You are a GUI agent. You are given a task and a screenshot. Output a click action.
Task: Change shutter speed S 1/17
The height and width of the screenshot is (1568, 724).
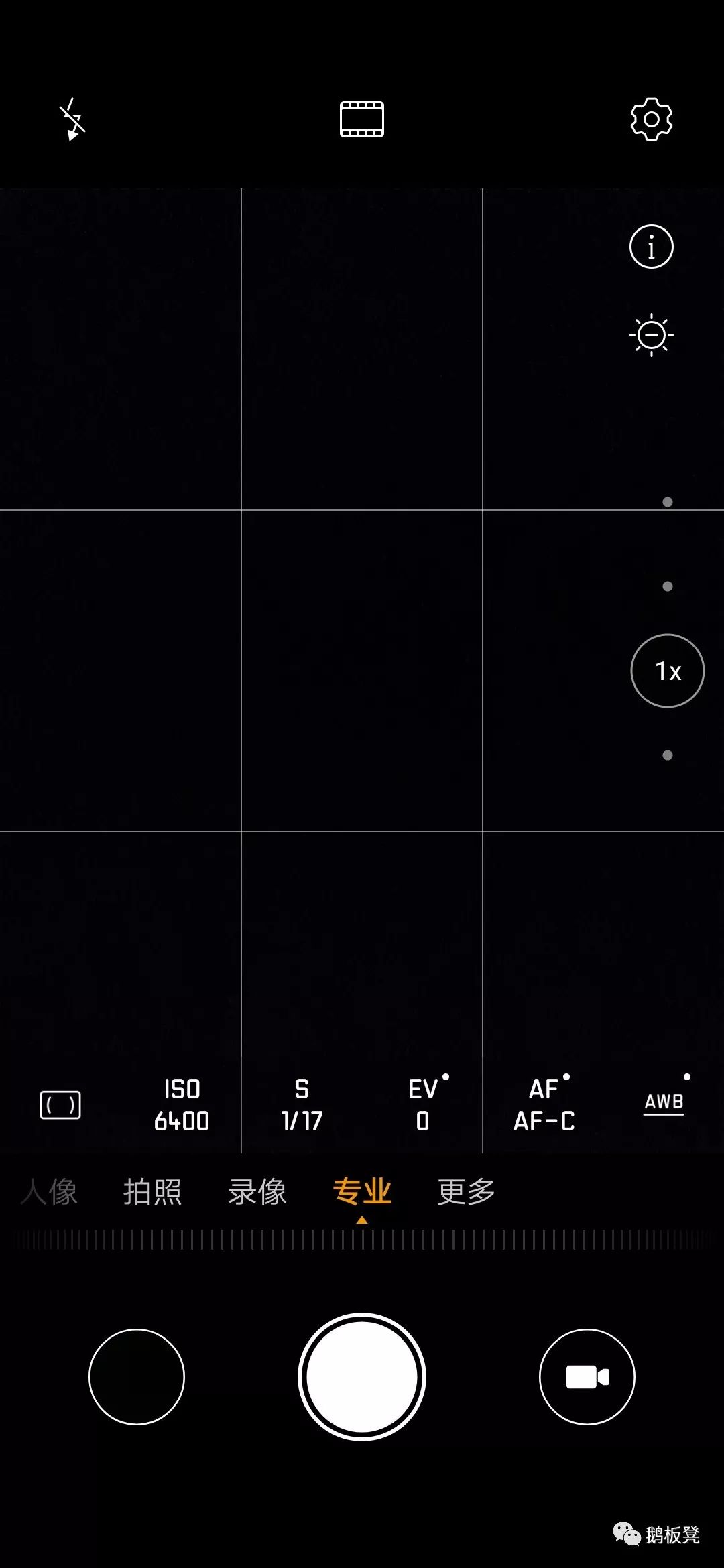point(302,1105)
